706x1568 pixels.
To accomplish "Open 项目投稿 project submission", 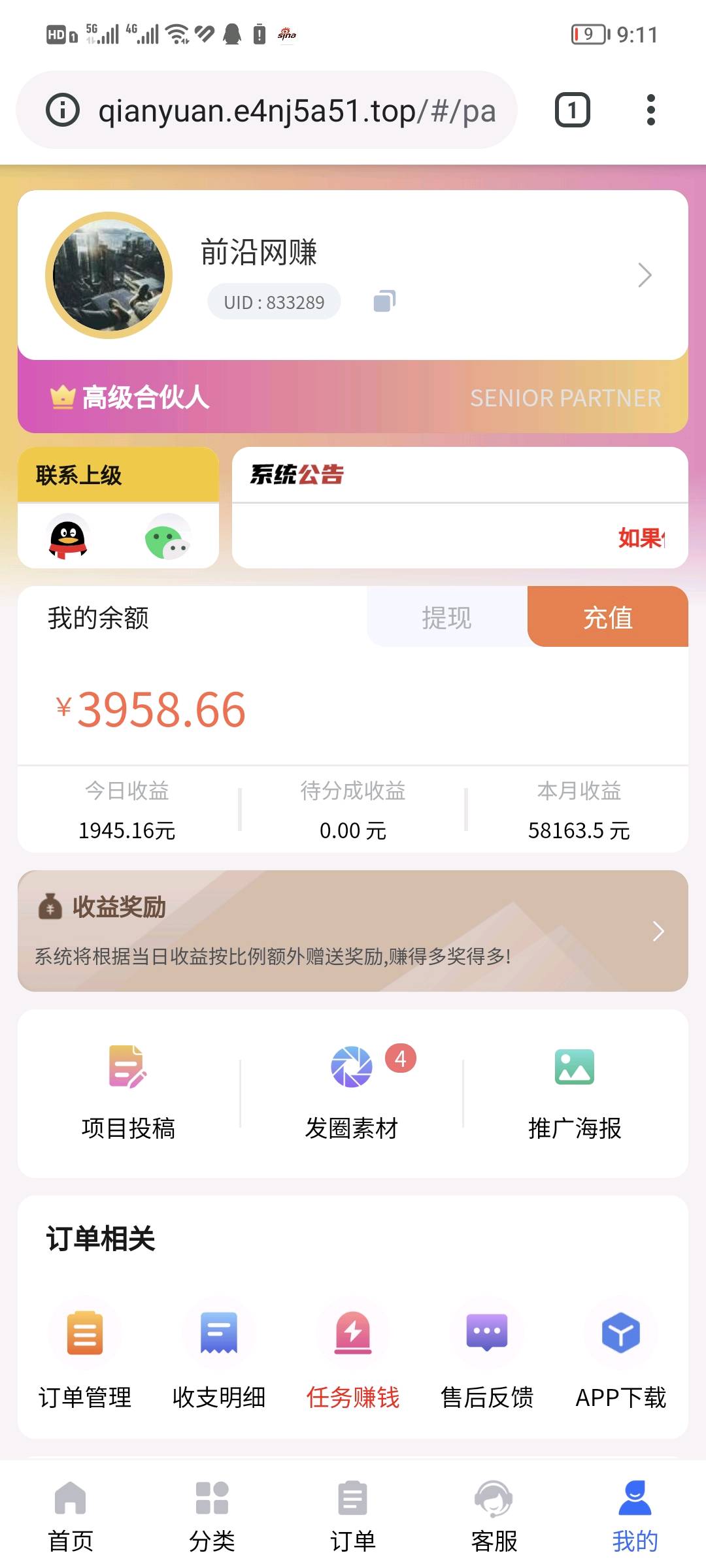I will [x=128, y=1092].
